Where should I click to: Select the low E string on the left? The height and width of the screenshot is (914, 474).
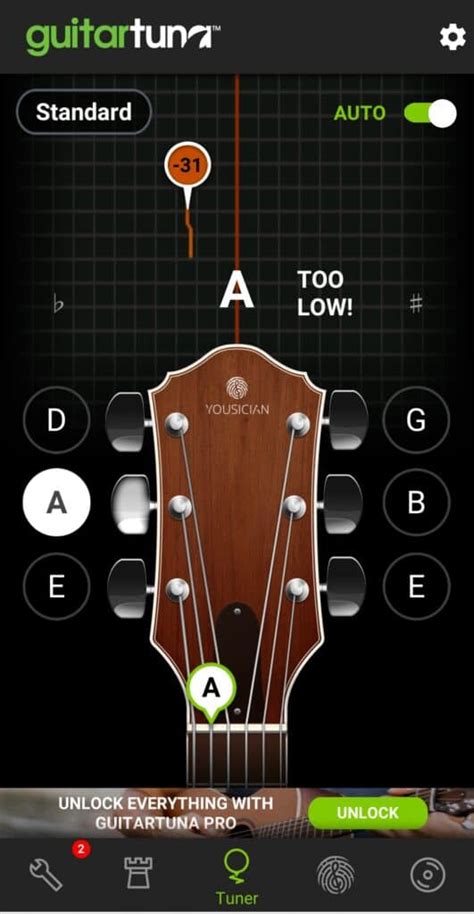coord(57,586)
